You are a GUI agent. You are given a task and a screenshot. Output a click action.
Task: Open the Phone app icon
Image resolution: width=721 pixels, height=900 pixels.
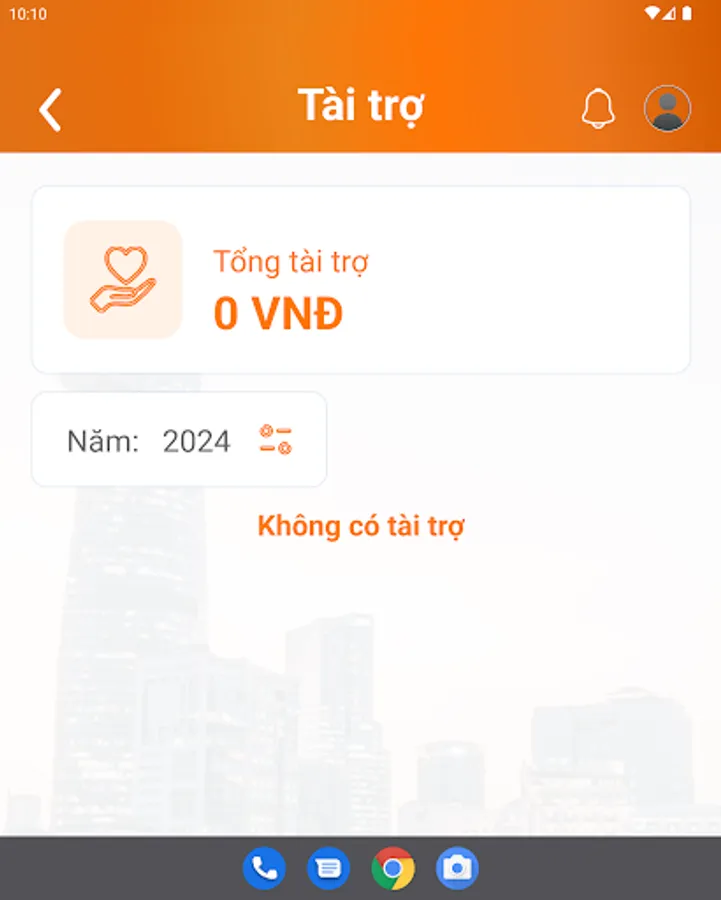tap(262, 867)
